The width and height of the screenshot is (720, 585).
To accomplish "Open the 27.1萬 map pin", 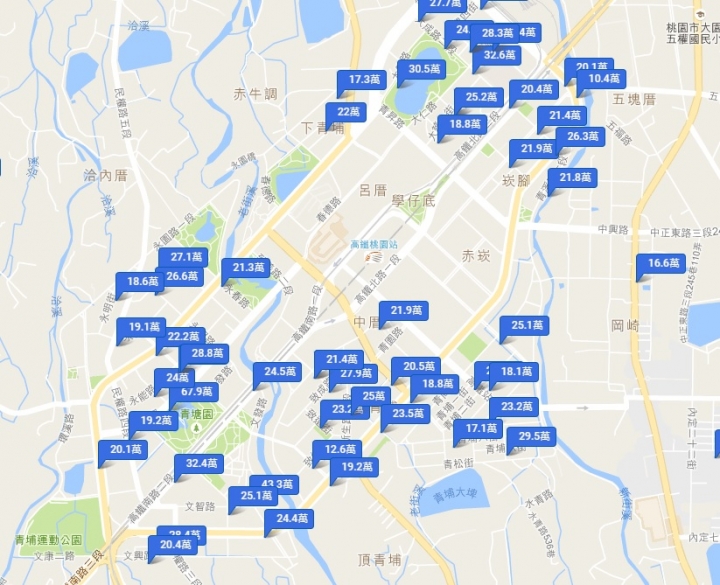I will pos(184,257).
